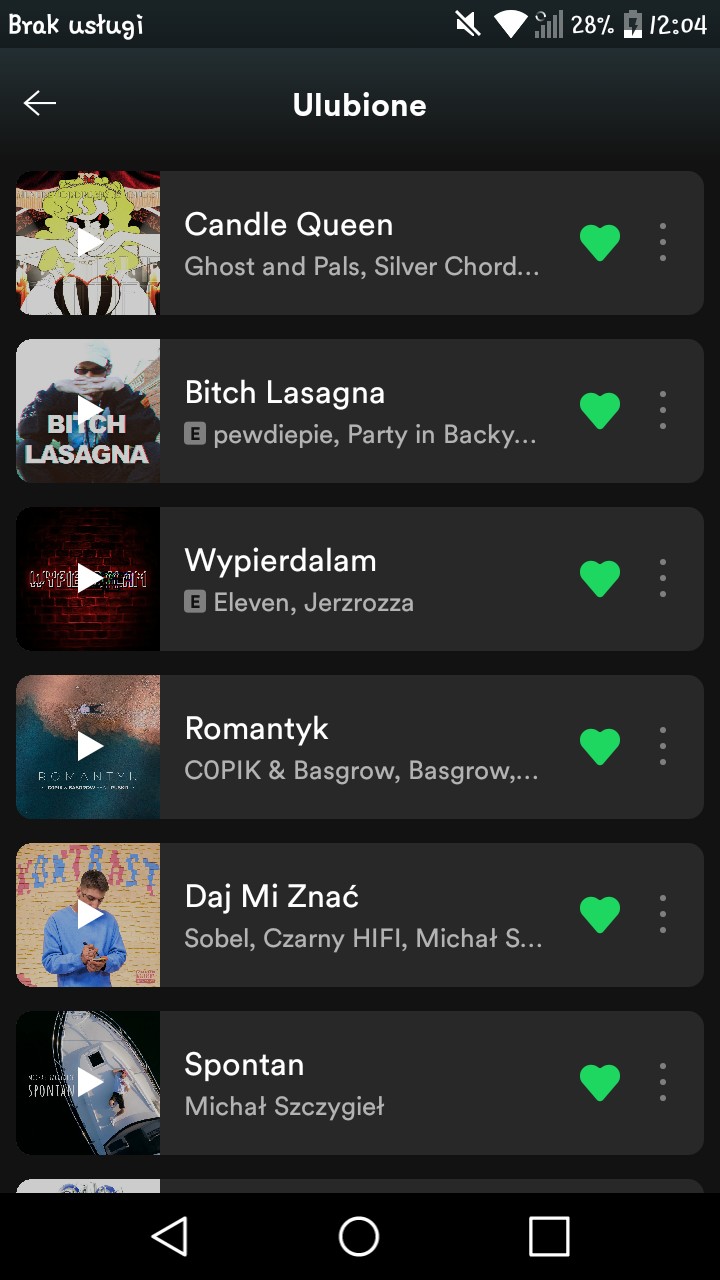Remove heart from Bitch Lasagna
The width and height of the screenshot is (720, 1280).
[600, 411]
